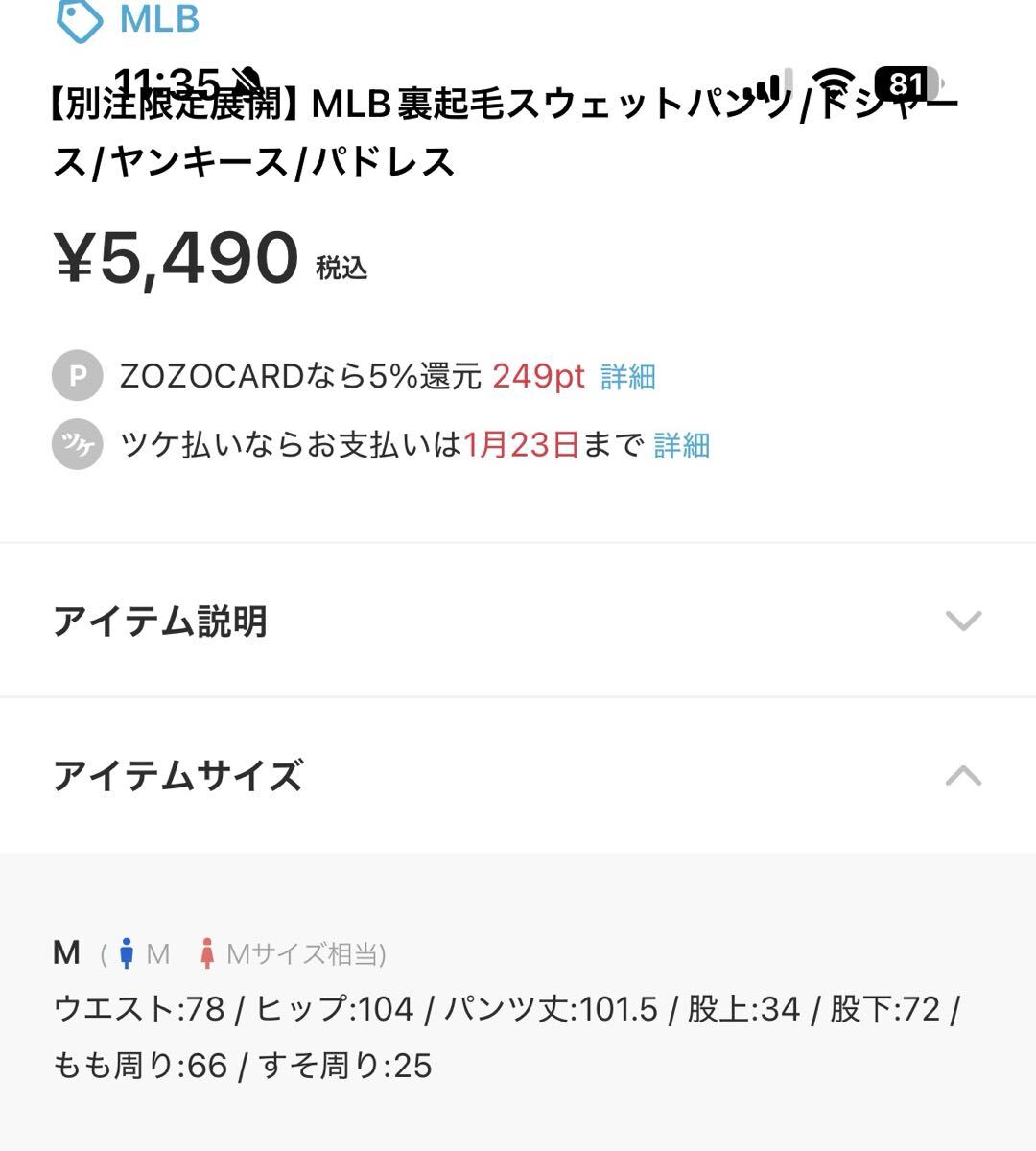Open ツケ払い payment 詳細 link
Image resolution: width=1036 pixels, height=1151 pixels.
681,445
